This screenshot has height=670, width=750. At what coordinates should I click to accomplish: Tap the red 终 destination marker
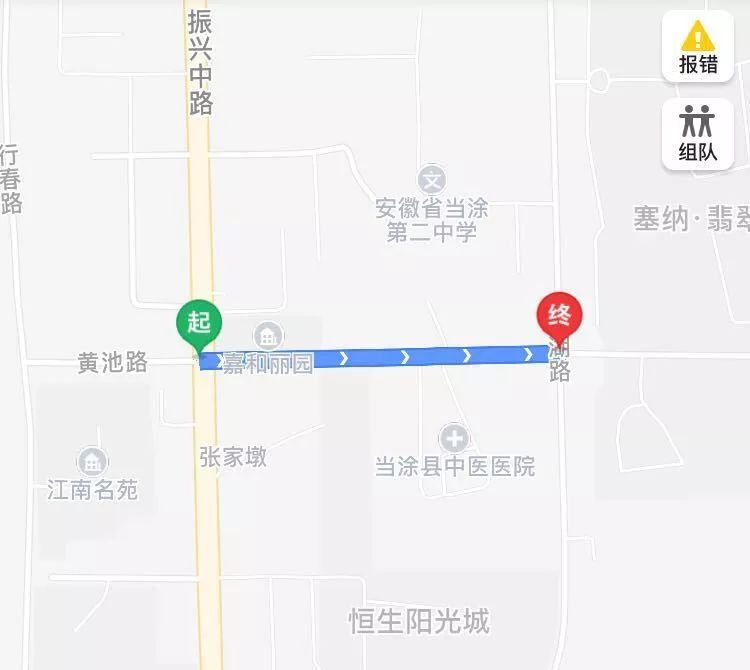tap(560, 318)
